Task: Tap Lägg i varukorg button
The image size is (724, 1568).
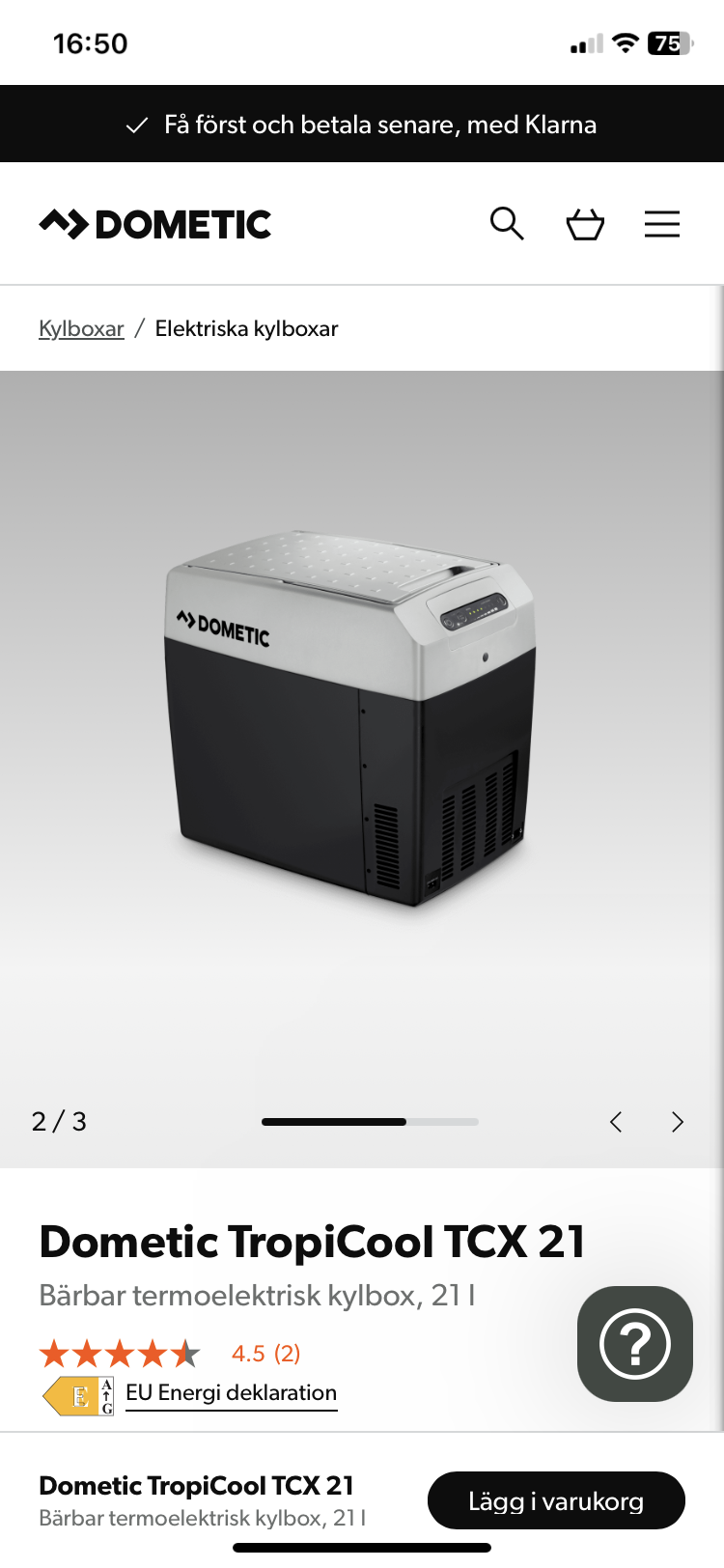Action: [x=556, y=1500]
